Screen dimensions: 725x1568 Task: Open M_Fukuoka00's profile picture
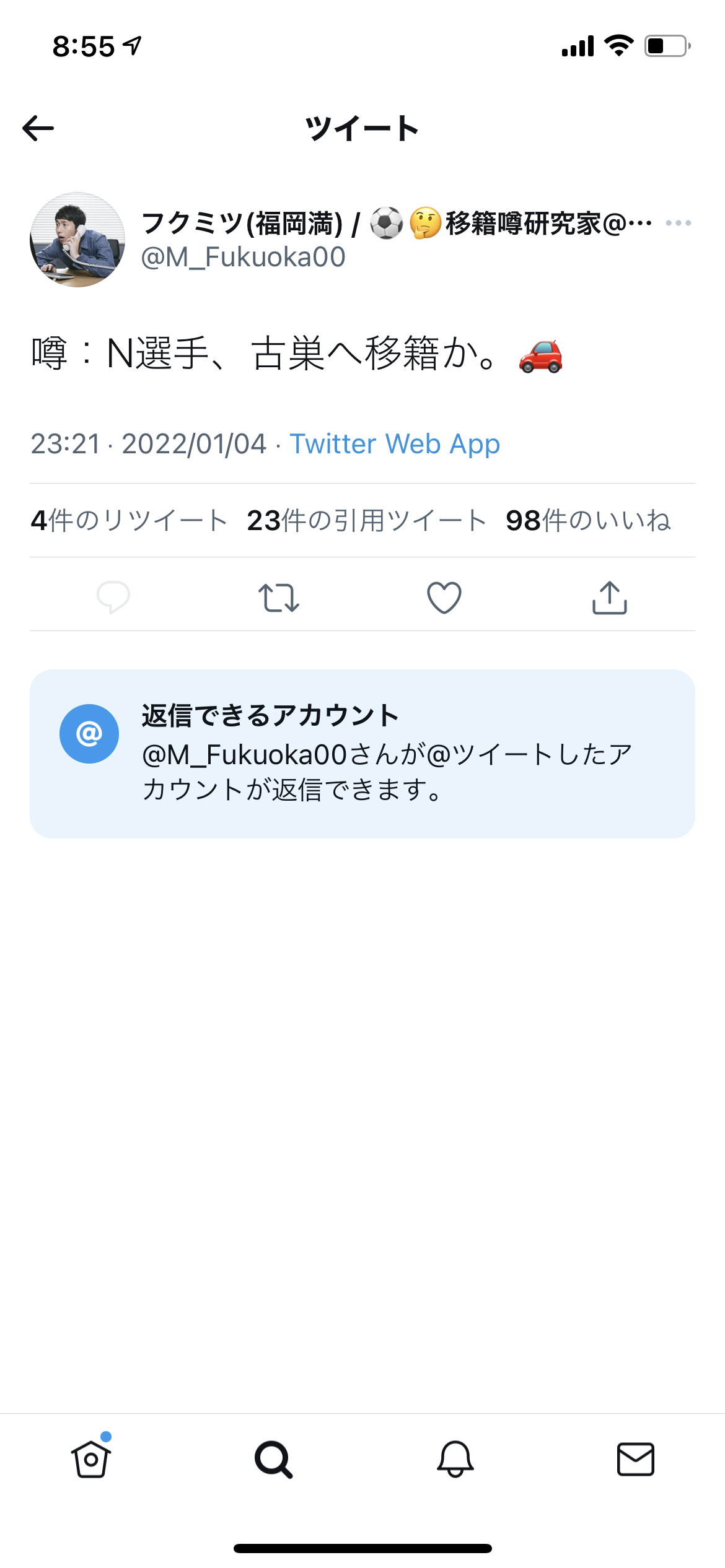click(x=77, y=240)
